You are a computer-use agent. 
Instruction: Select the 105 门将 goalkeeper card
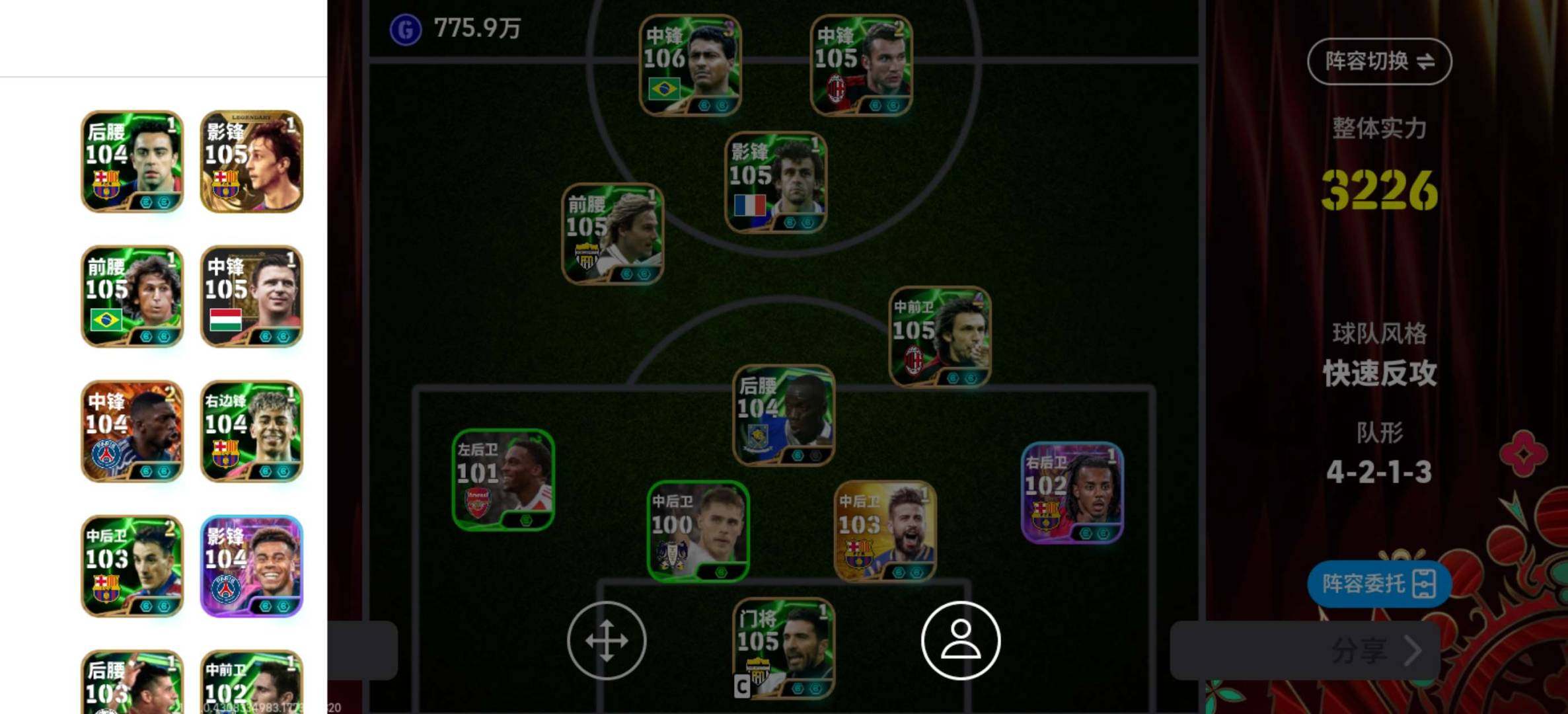click(x=783, y=648)
